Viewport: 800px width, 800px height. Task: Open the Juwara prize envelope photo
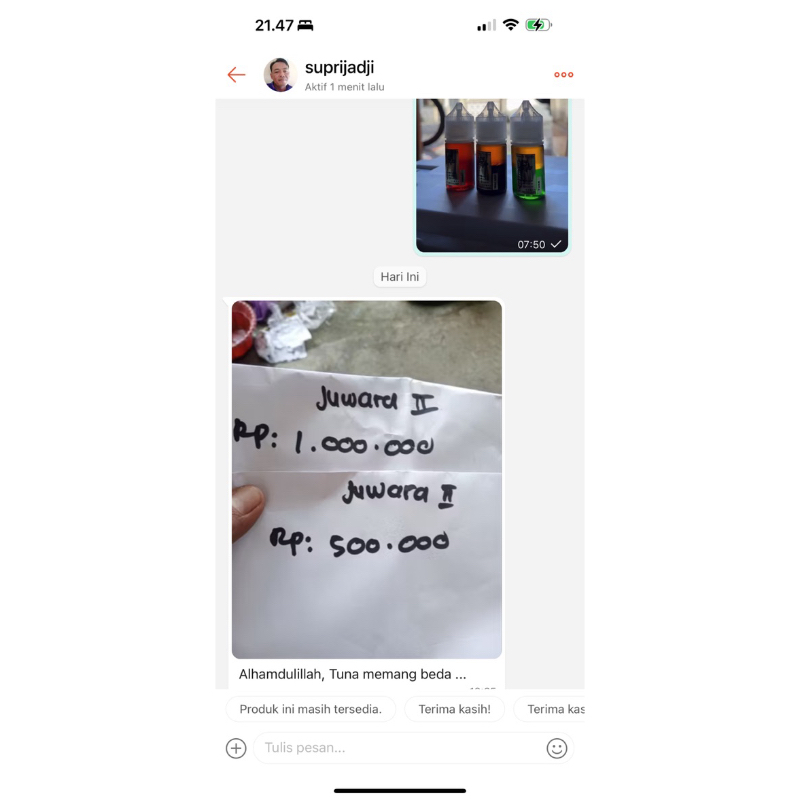pos(367,480)
